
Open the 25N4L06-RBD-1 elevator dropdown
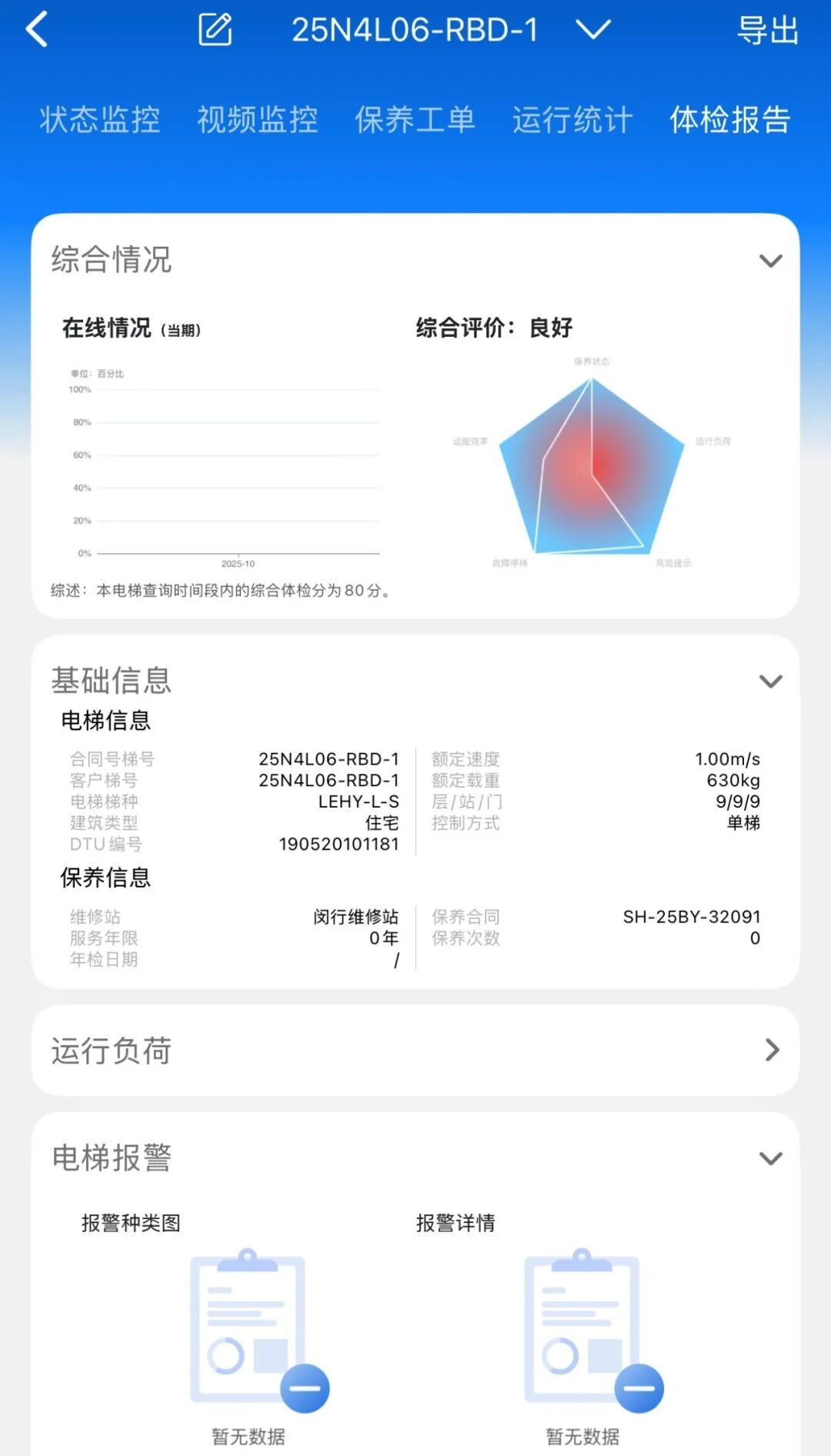tap(592, 30)
